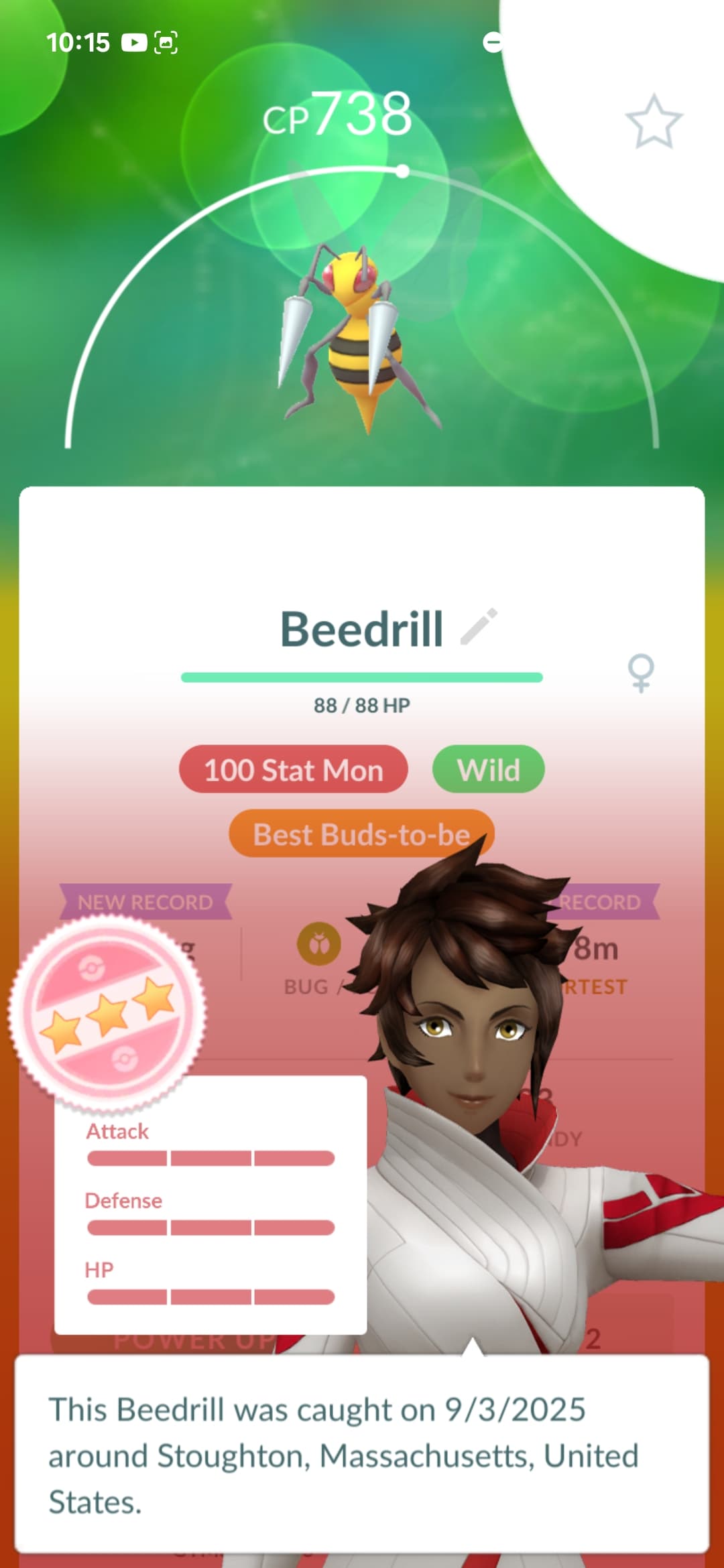
Task: Select the Wild tag chip
Action: pyautogui.click(x=488, y=769)
